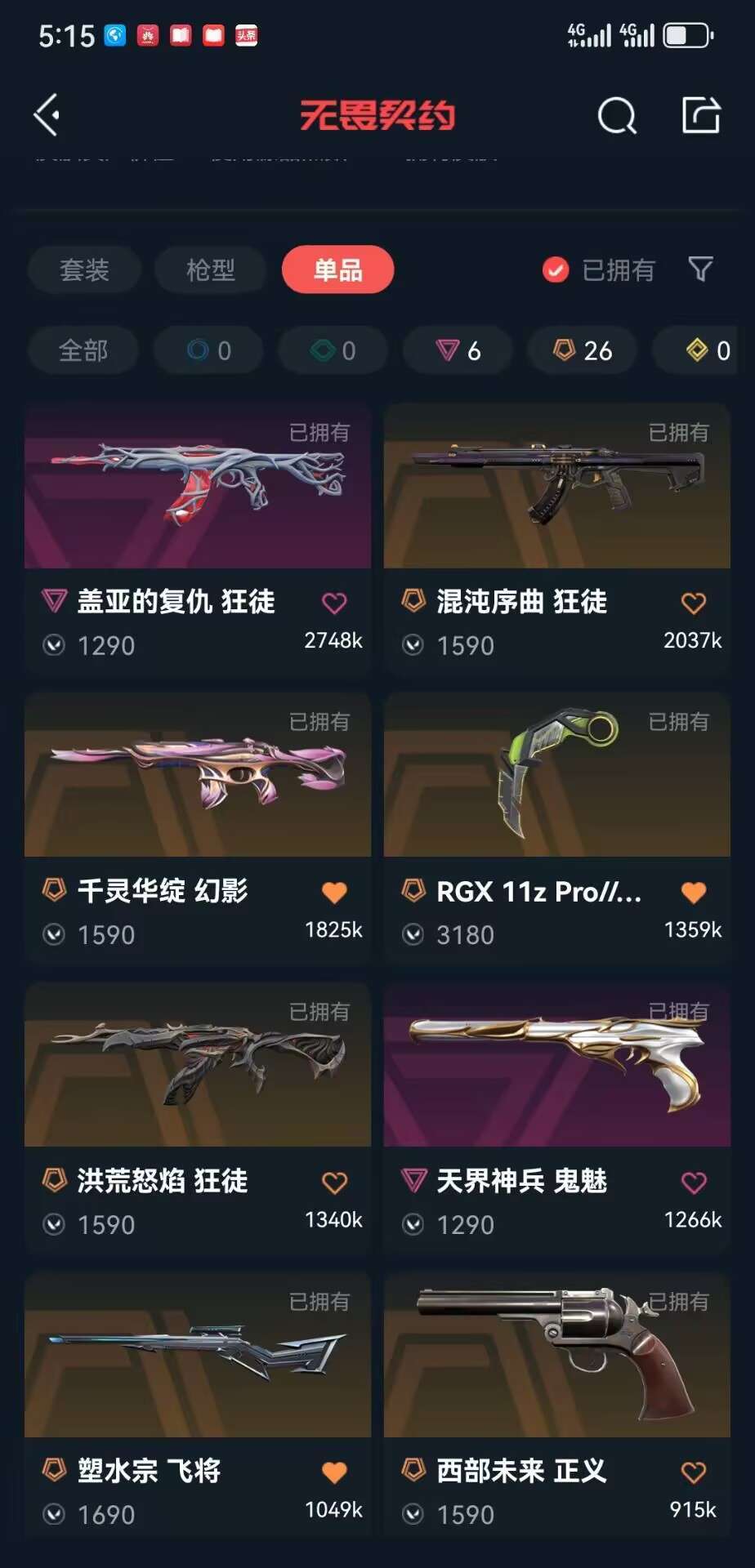This screenshot has width=755, height=1568.
Task: Switch to the 套装 tab
Action: pyautogui.click(x=84, y=269)
